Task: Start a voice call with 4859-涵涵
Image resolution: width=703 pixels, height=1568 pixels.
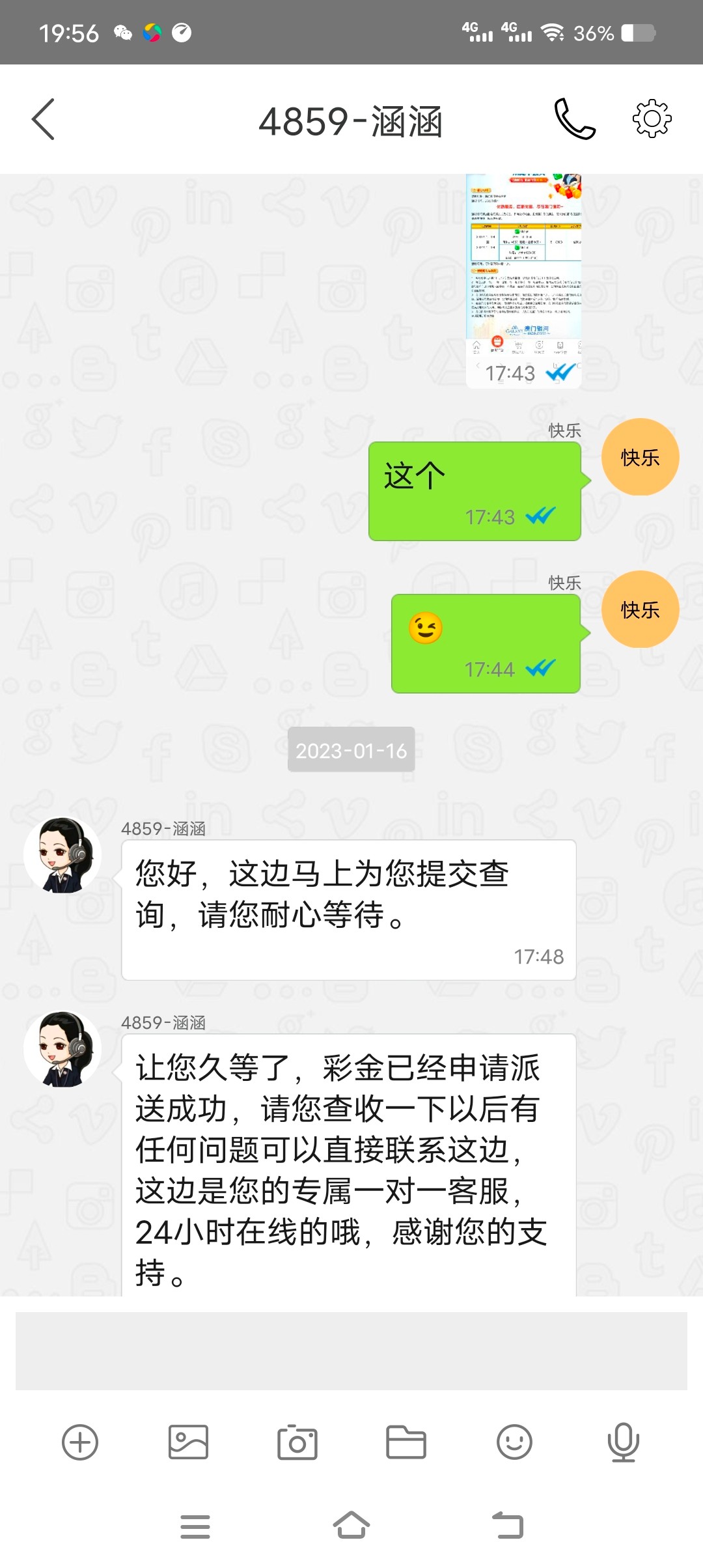Action: coord(574,119)
